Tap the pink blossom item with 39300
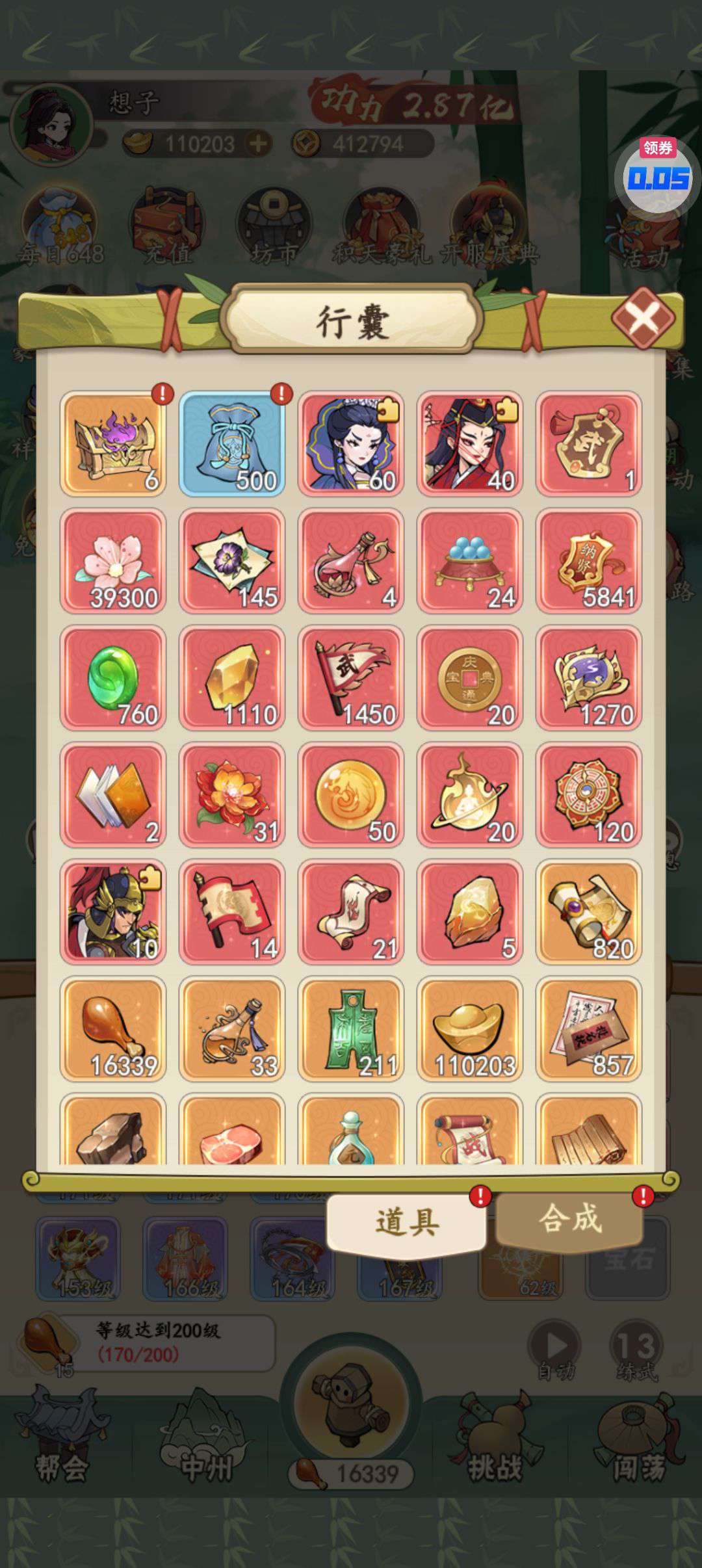This screenshot has height=1568, width=702. 113,560
